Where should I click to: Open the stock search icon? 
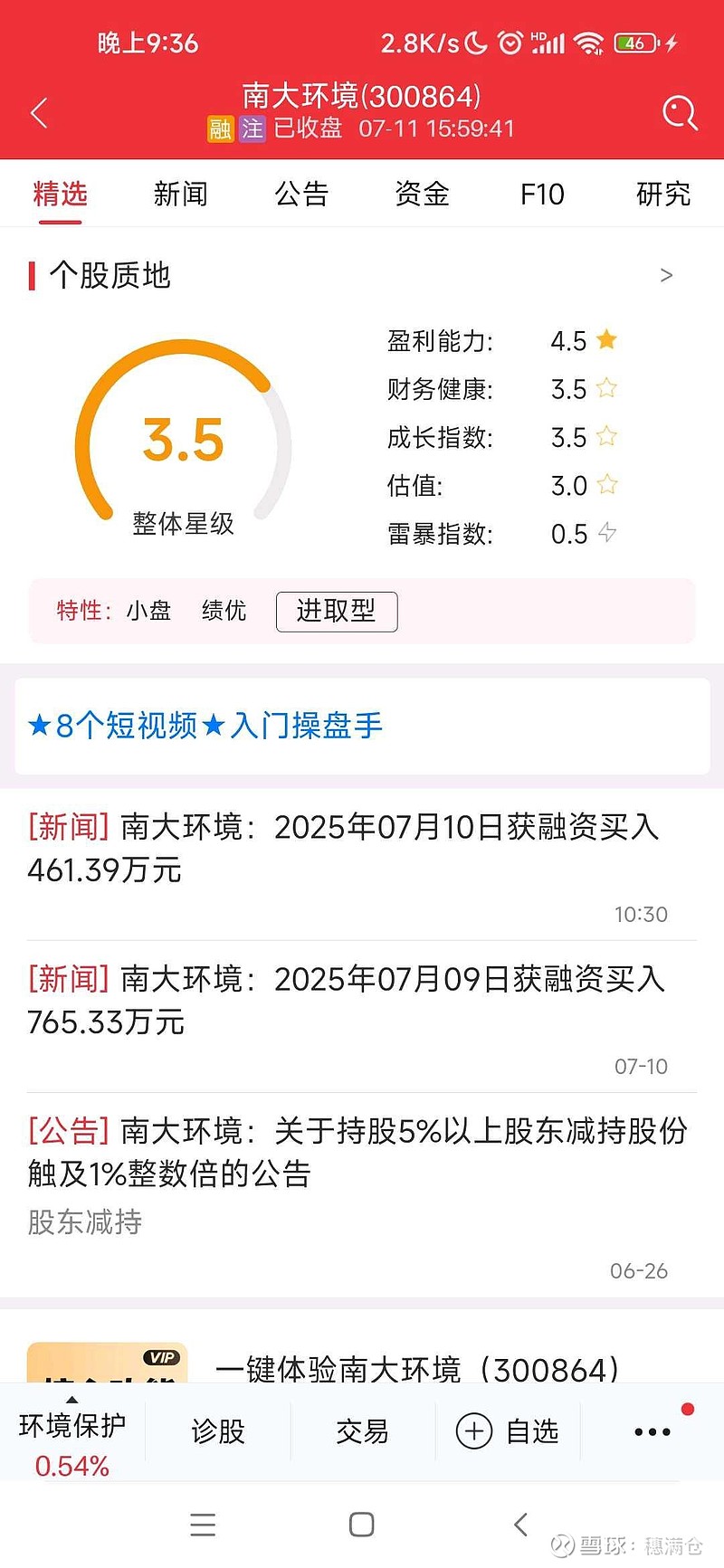coord(680,113)
